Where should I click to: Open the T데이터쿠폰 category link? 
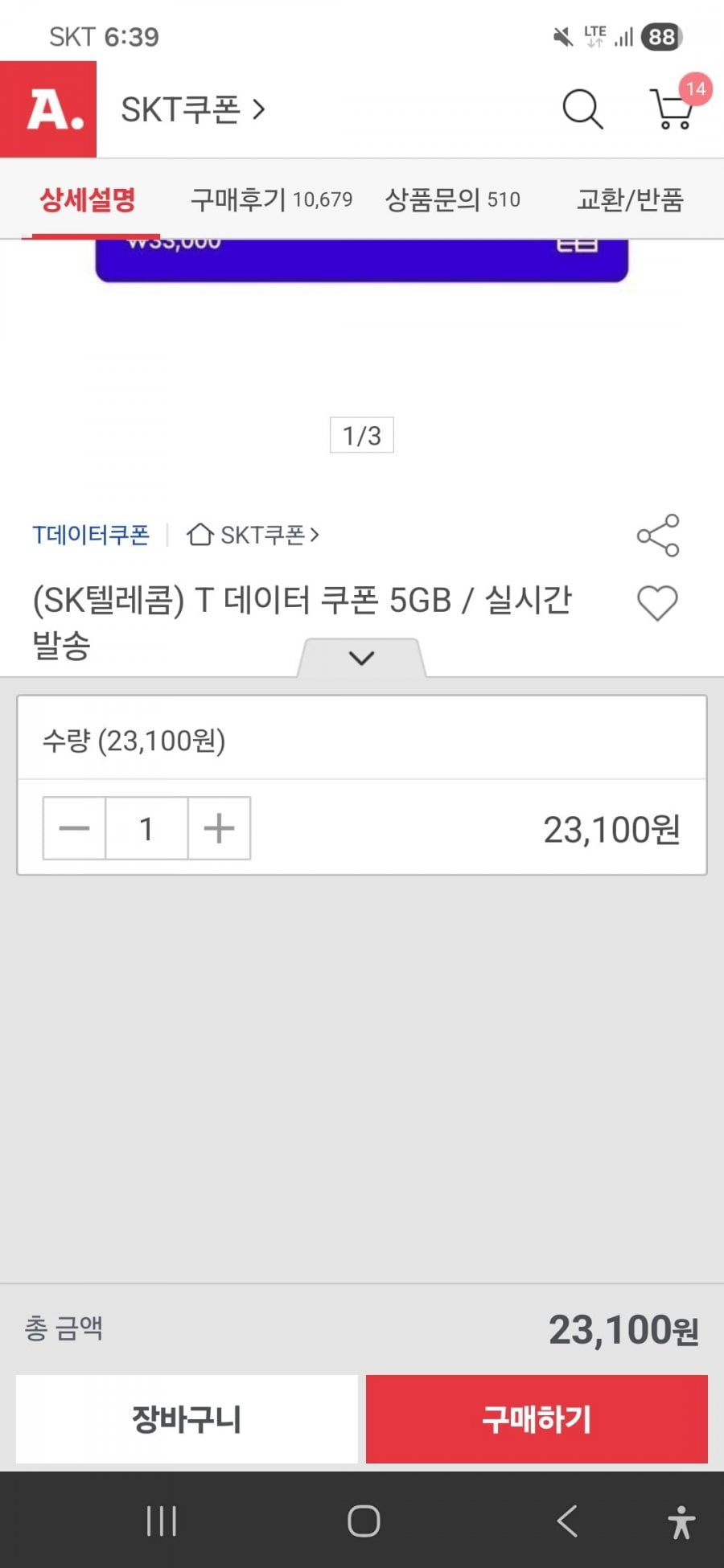point(91,535)
